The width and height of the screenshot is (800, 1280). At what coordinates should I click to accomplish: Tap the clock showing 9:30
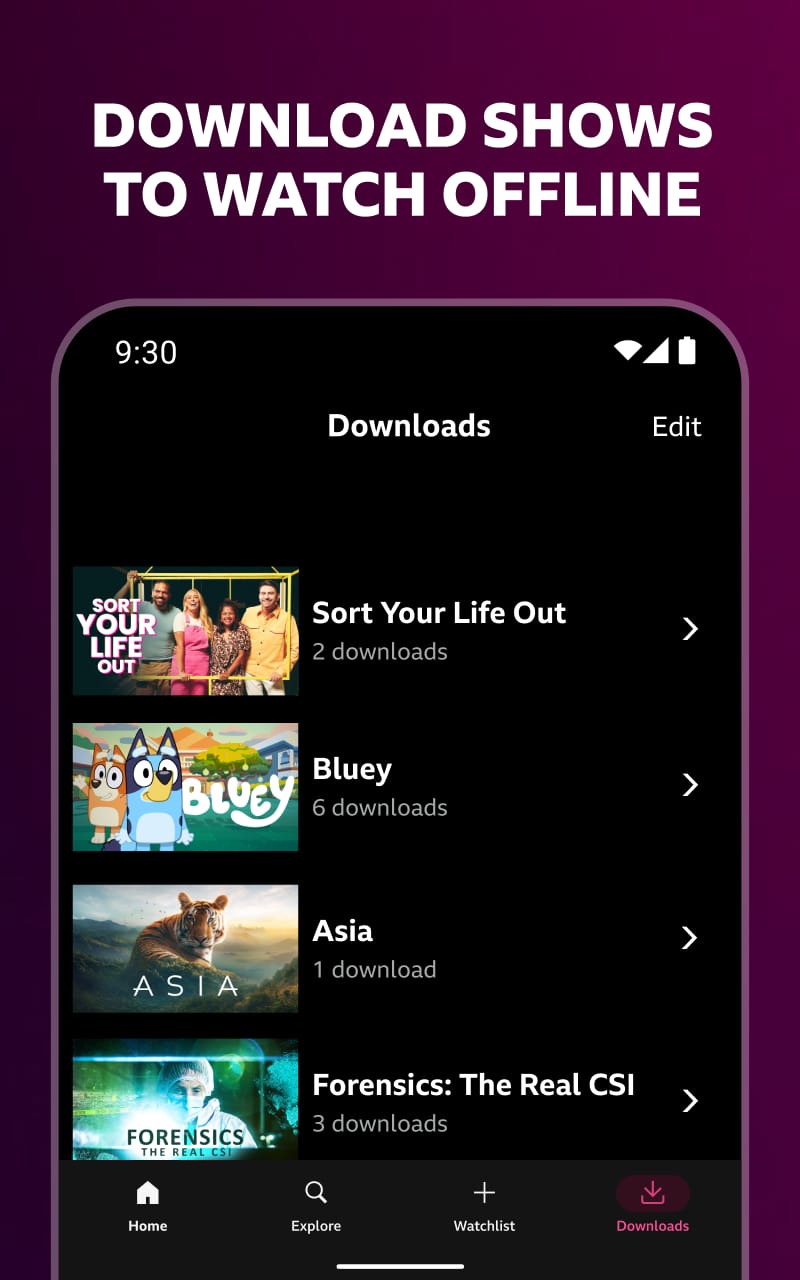(x=146, y=352)
